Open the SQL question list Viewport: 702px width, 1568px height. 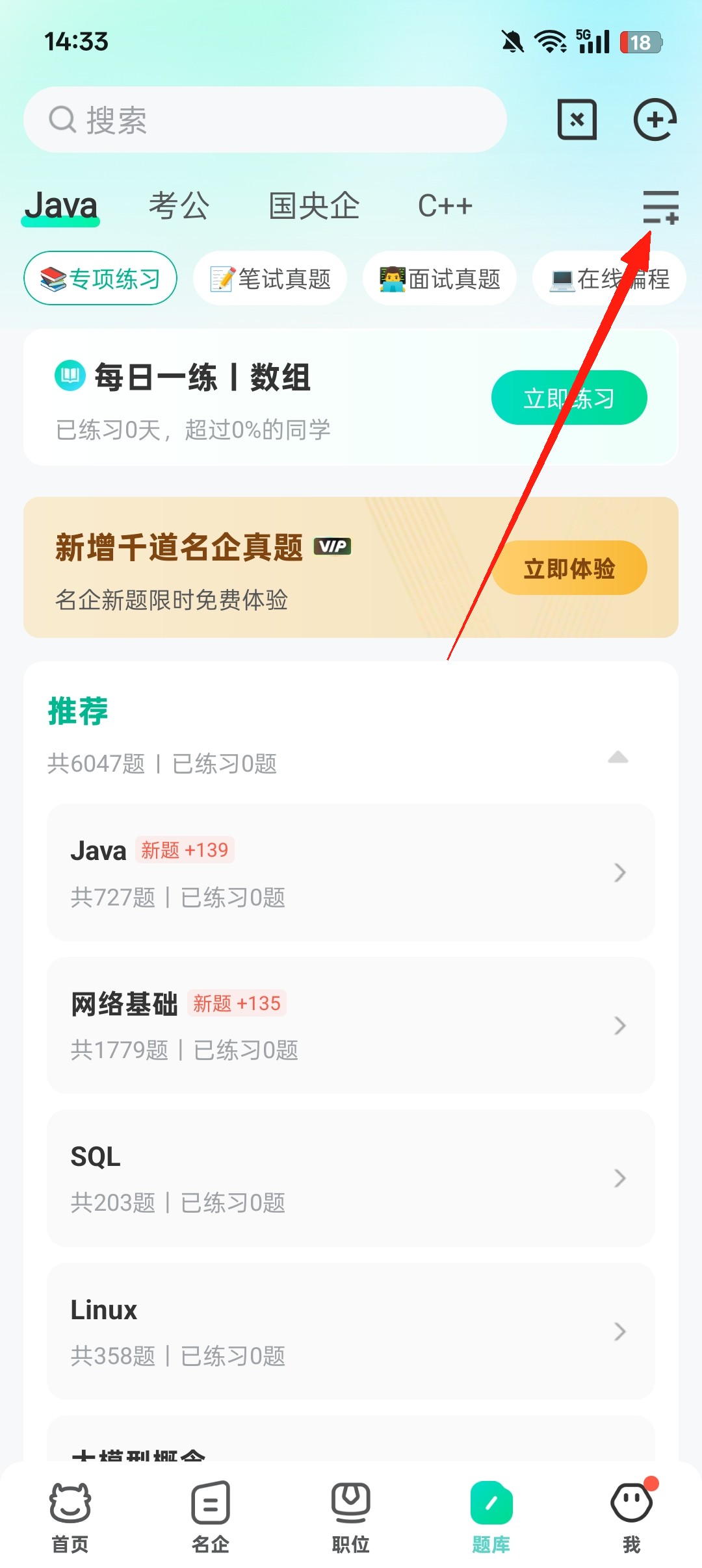point(351,1179)
